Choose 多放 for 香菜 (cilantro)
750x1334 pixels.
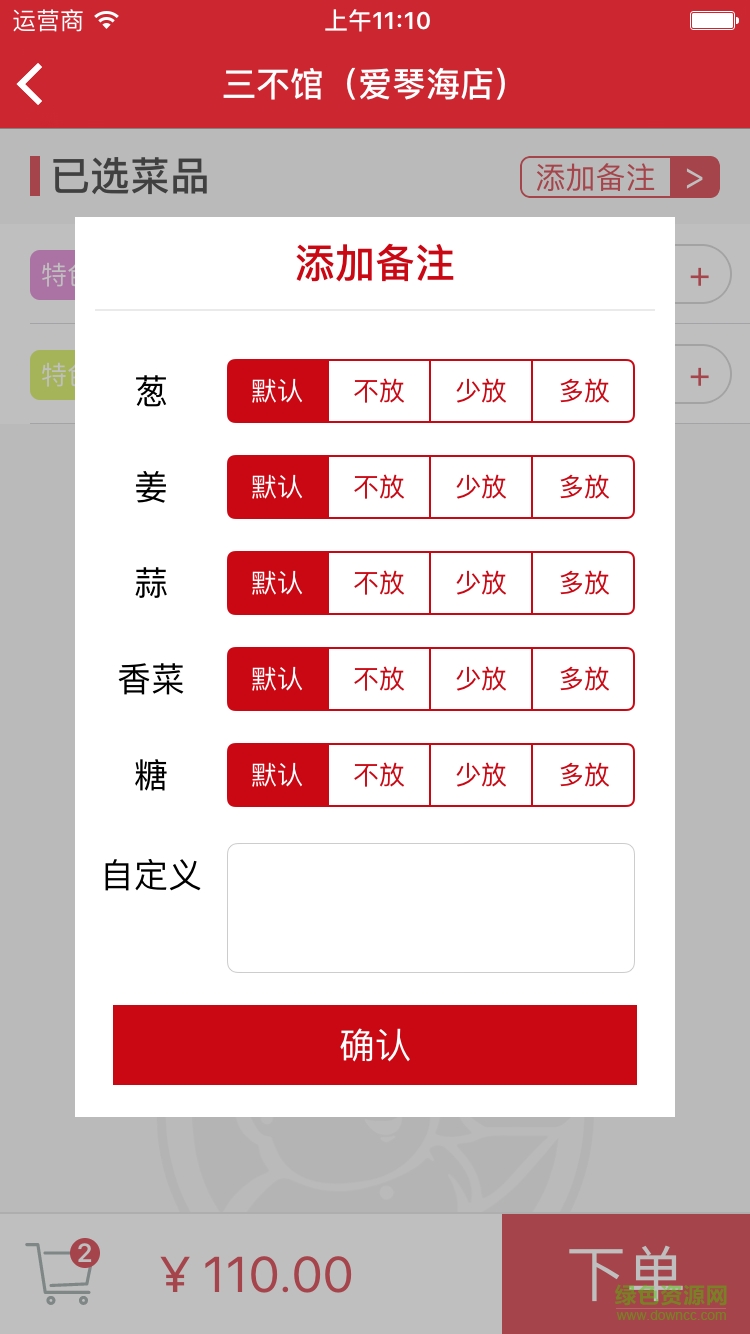[583, 679]
